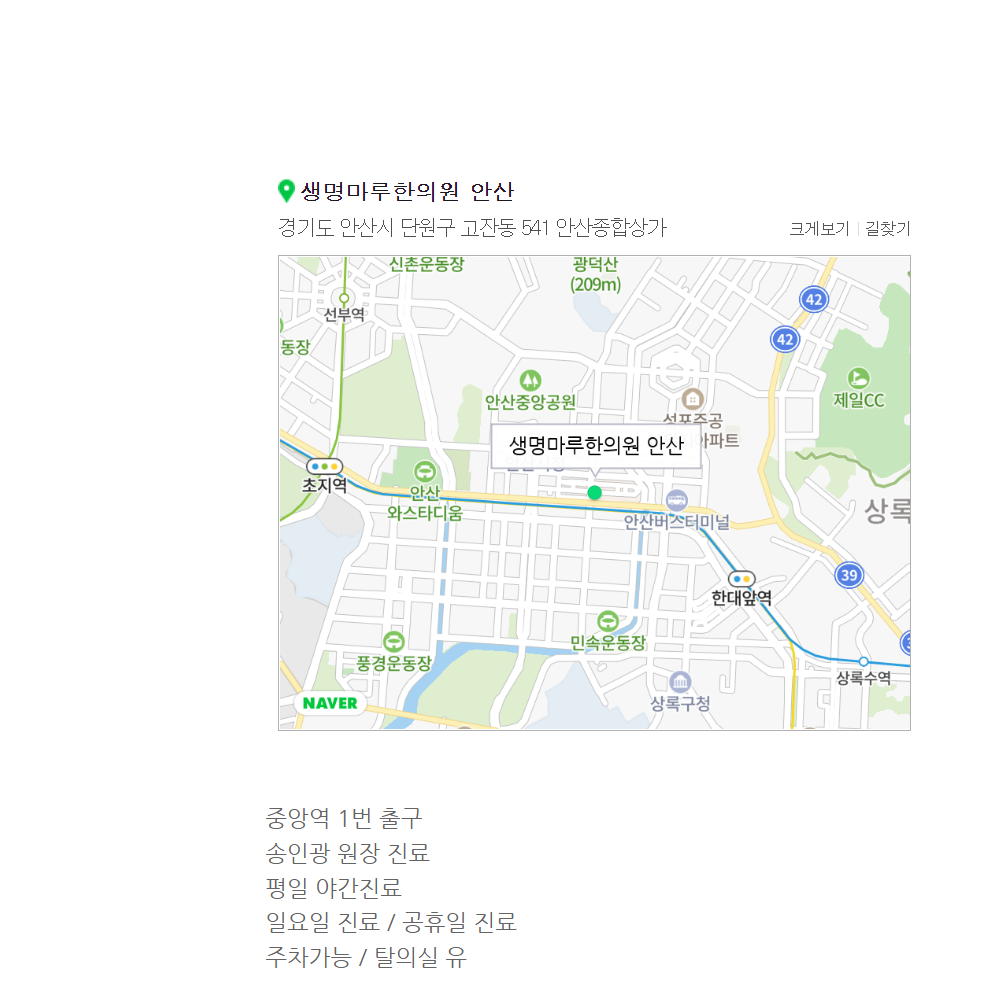Tap 길찾기 for directions
This screenshot has width=998, height=989.
[887, 229]
